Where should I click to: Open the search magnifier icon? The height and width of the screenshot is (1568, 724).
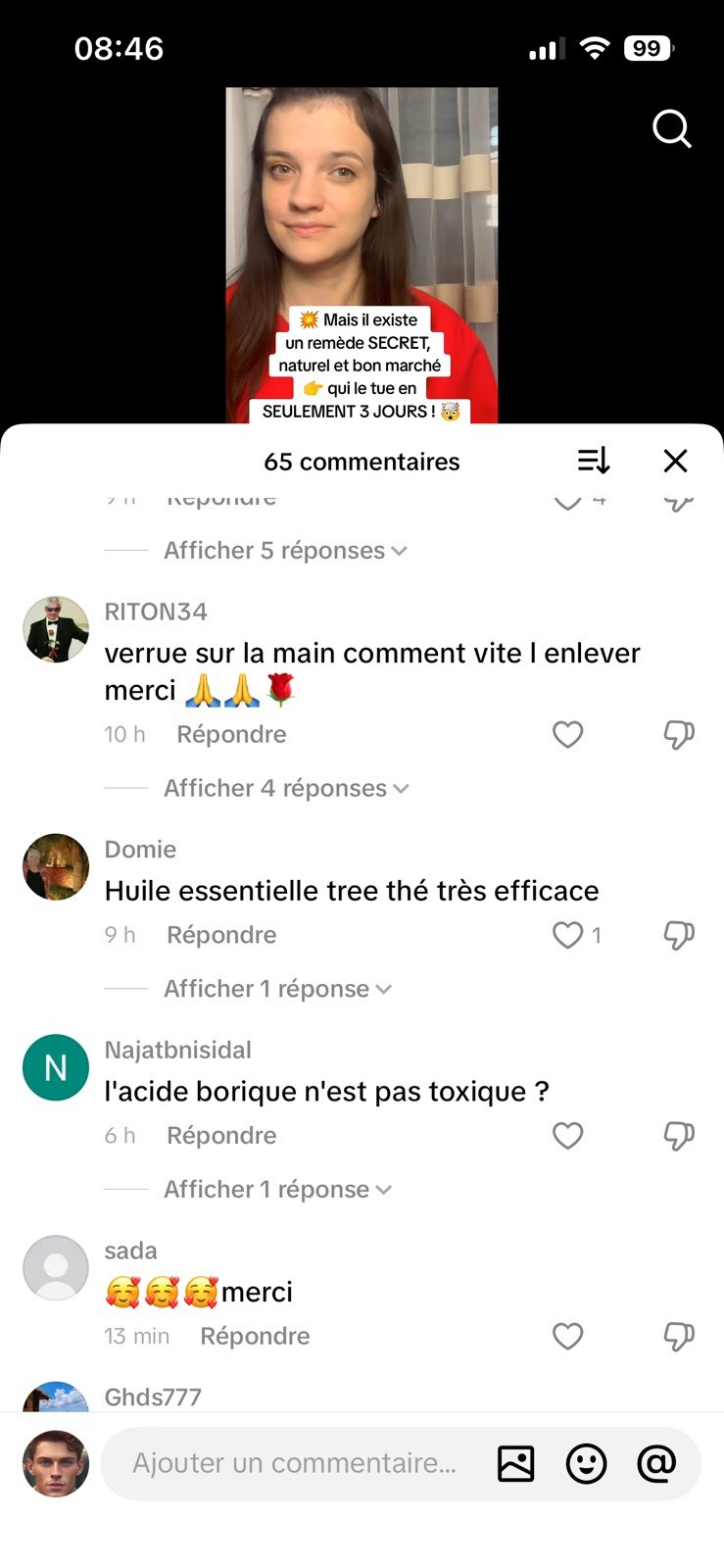pos(672,128)
